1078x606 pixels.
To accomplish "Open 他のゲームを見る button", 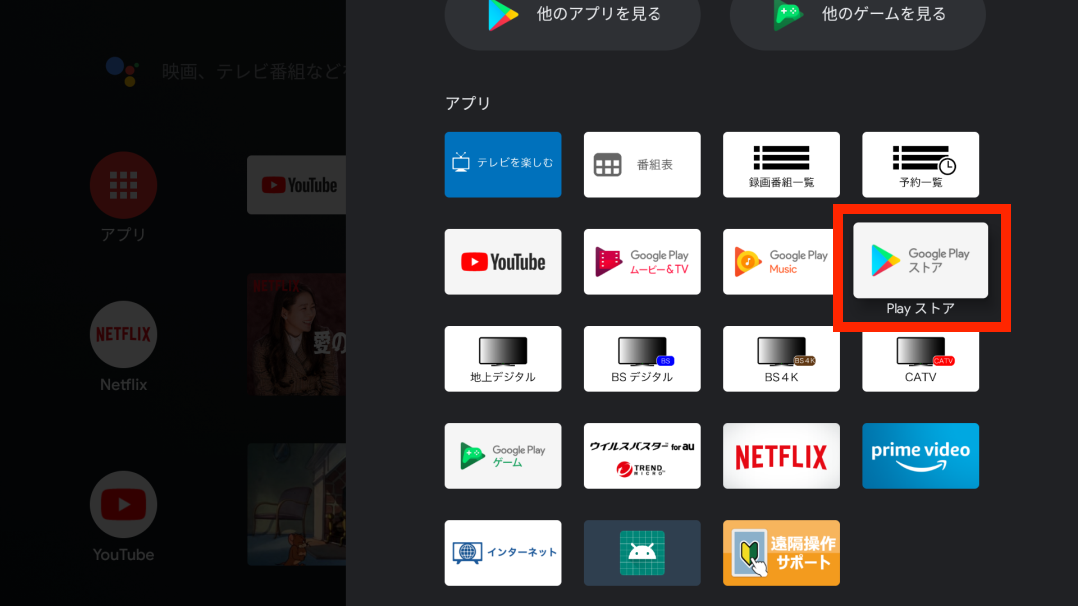I will coord(857,15).
